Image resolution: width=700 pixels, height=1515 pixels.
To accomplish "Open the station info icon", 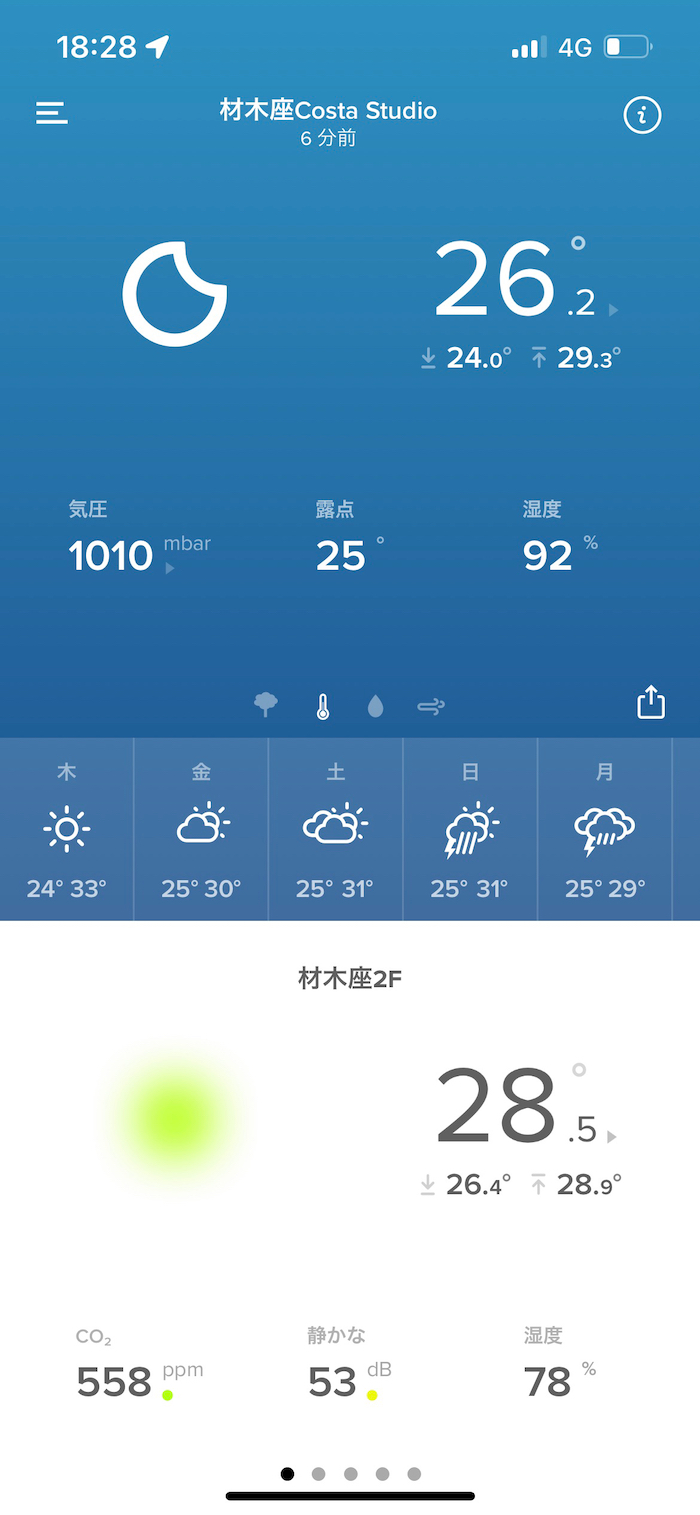I will click(x=642, y=115).
